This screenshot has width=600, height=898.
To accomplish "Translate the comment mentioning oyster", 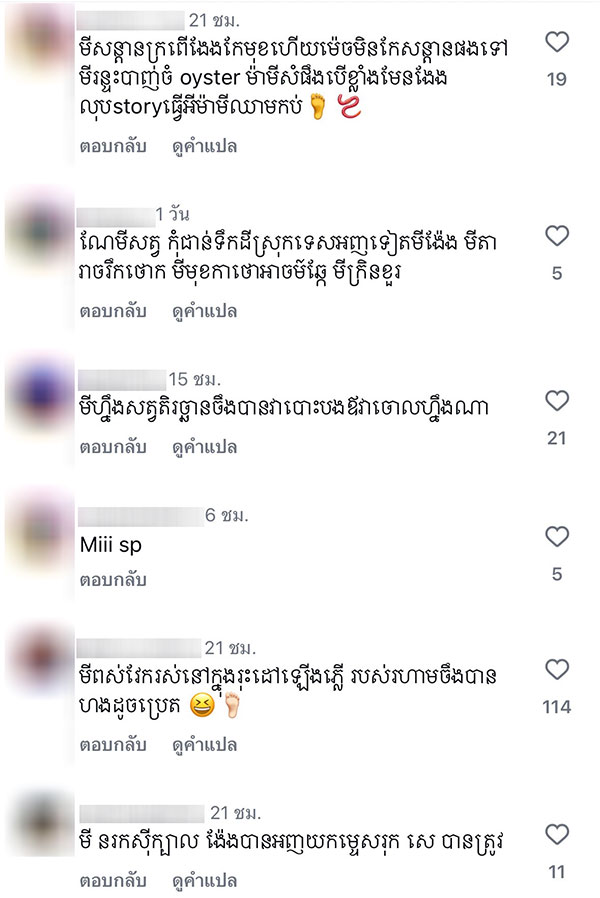I will 204,146.
